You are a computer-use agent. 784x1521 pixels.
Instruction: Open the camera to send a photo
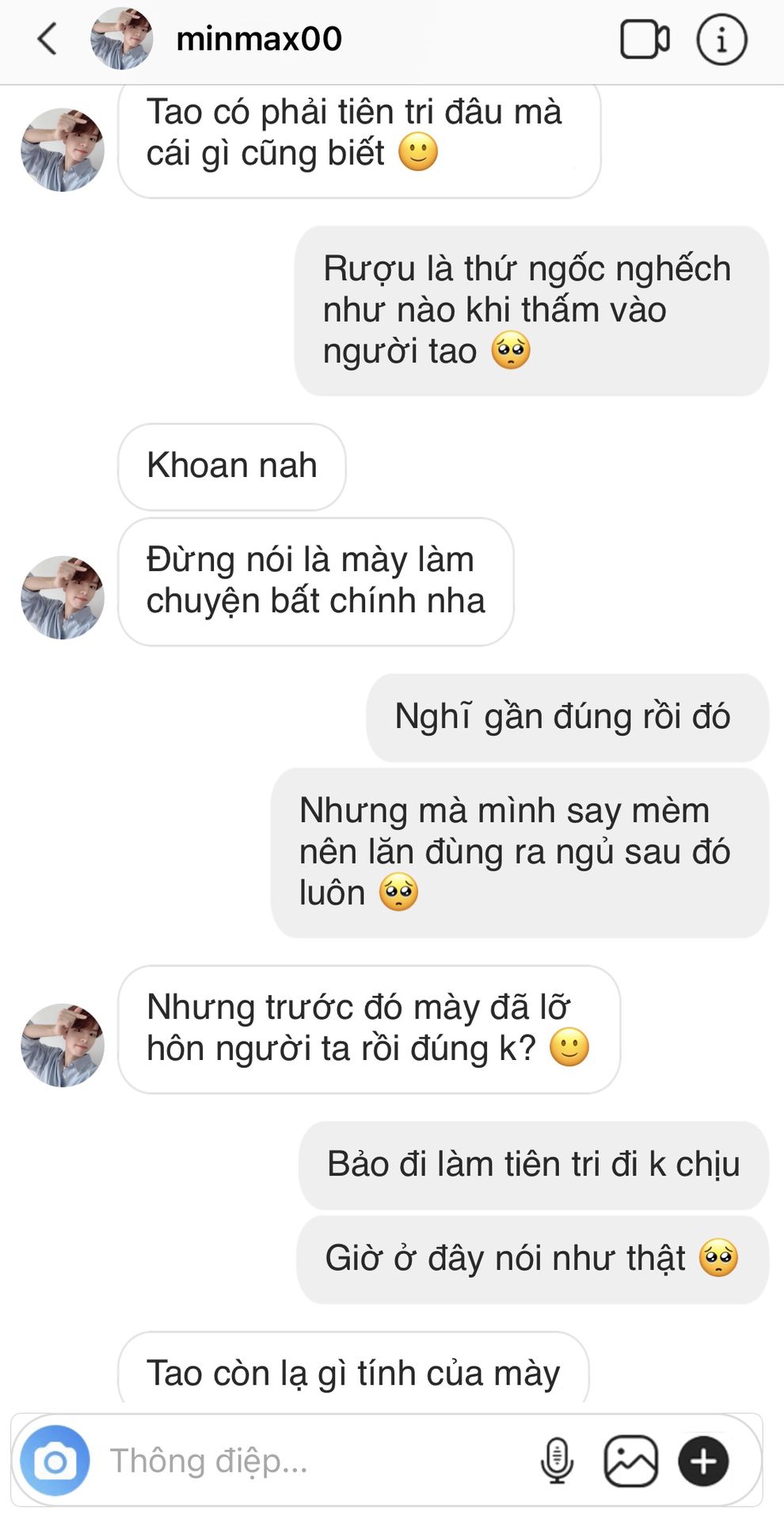[55, 1460]
